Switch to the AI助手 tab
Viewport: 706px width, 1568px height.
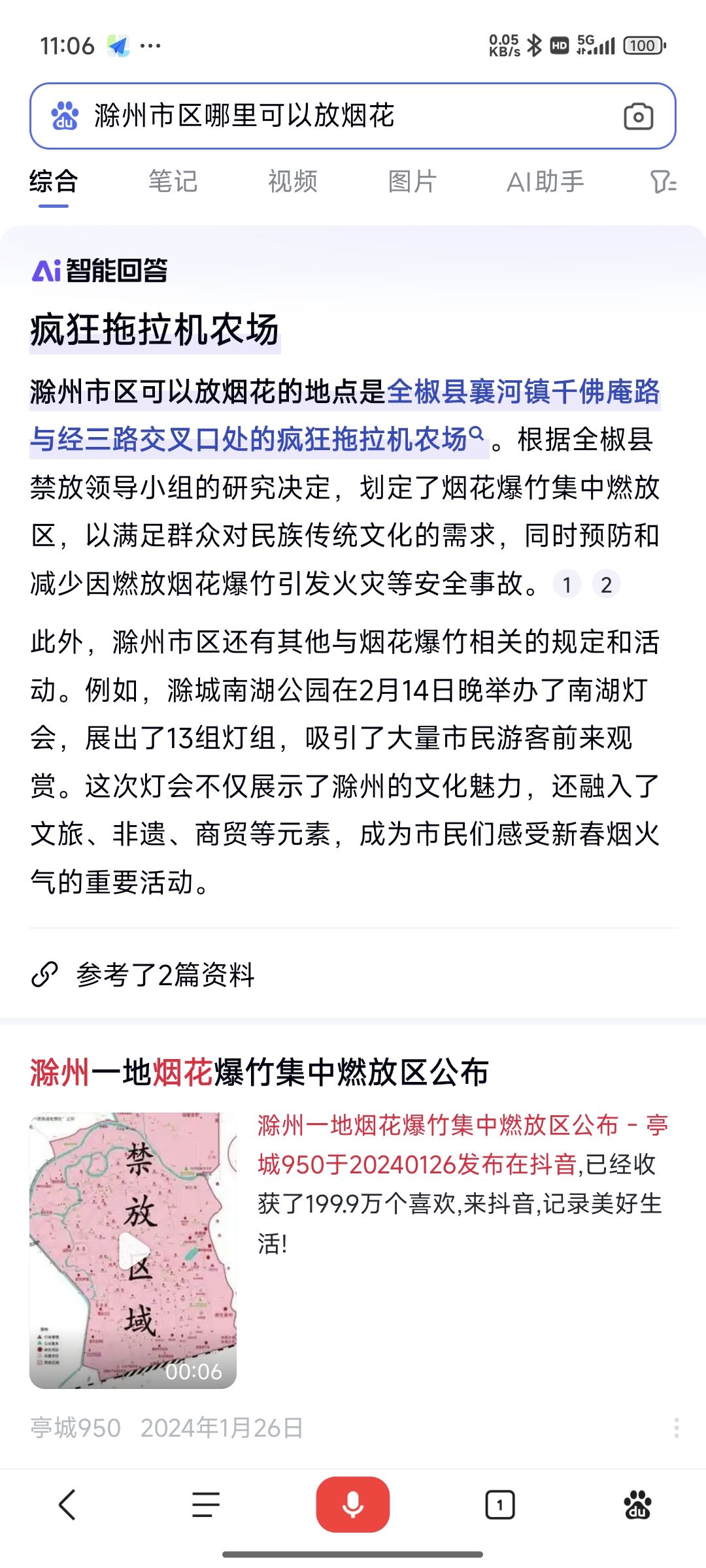545,182
